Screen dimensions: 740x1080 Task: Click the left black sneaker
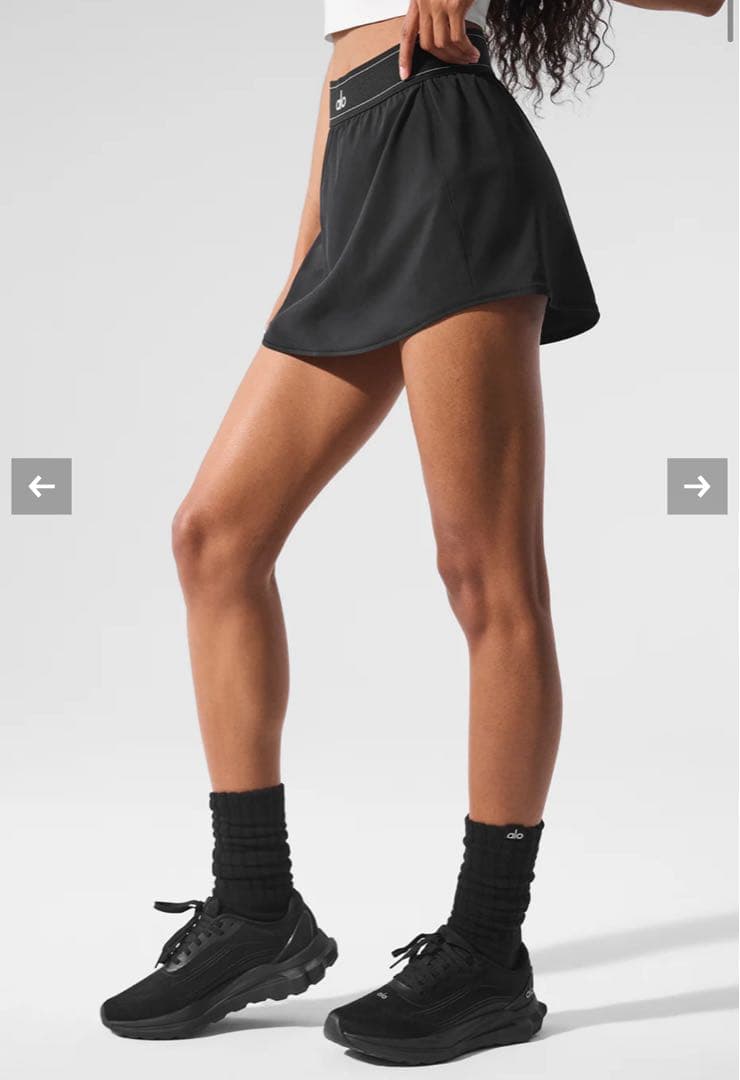[x=215, y=970]
